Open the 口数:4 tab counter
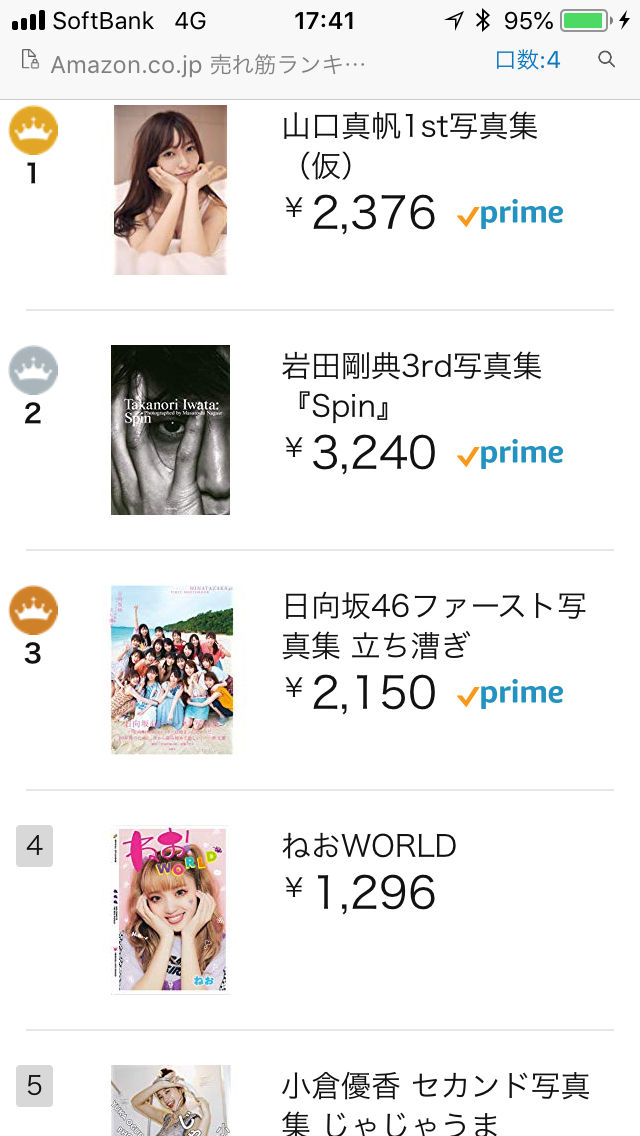The height and width of the screenshot is (1136, 640). pyautogui.click(x=528, y=61)
